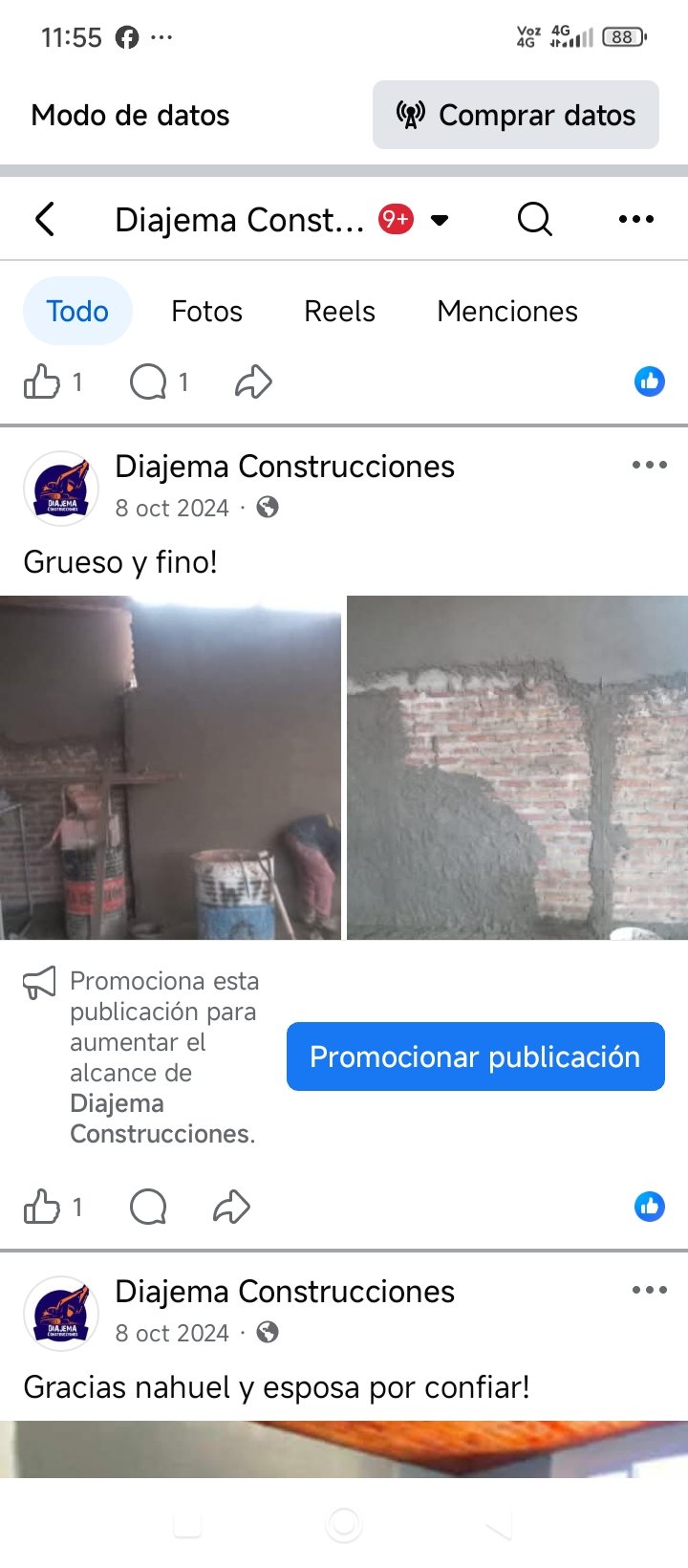Open the right brick wall photo

point(517,768)
